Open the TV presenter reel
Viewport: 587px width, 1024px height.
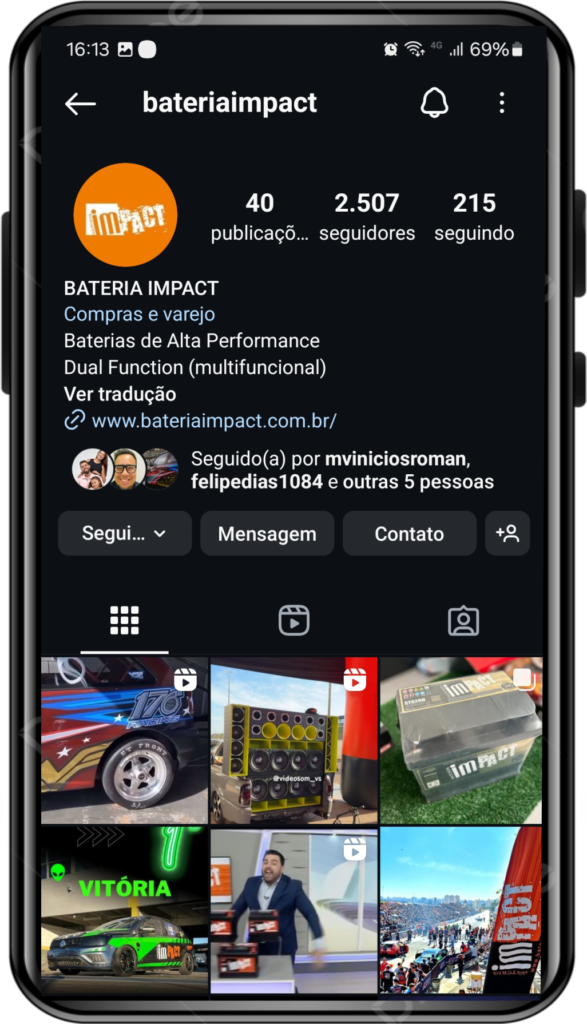coord(294,910)
